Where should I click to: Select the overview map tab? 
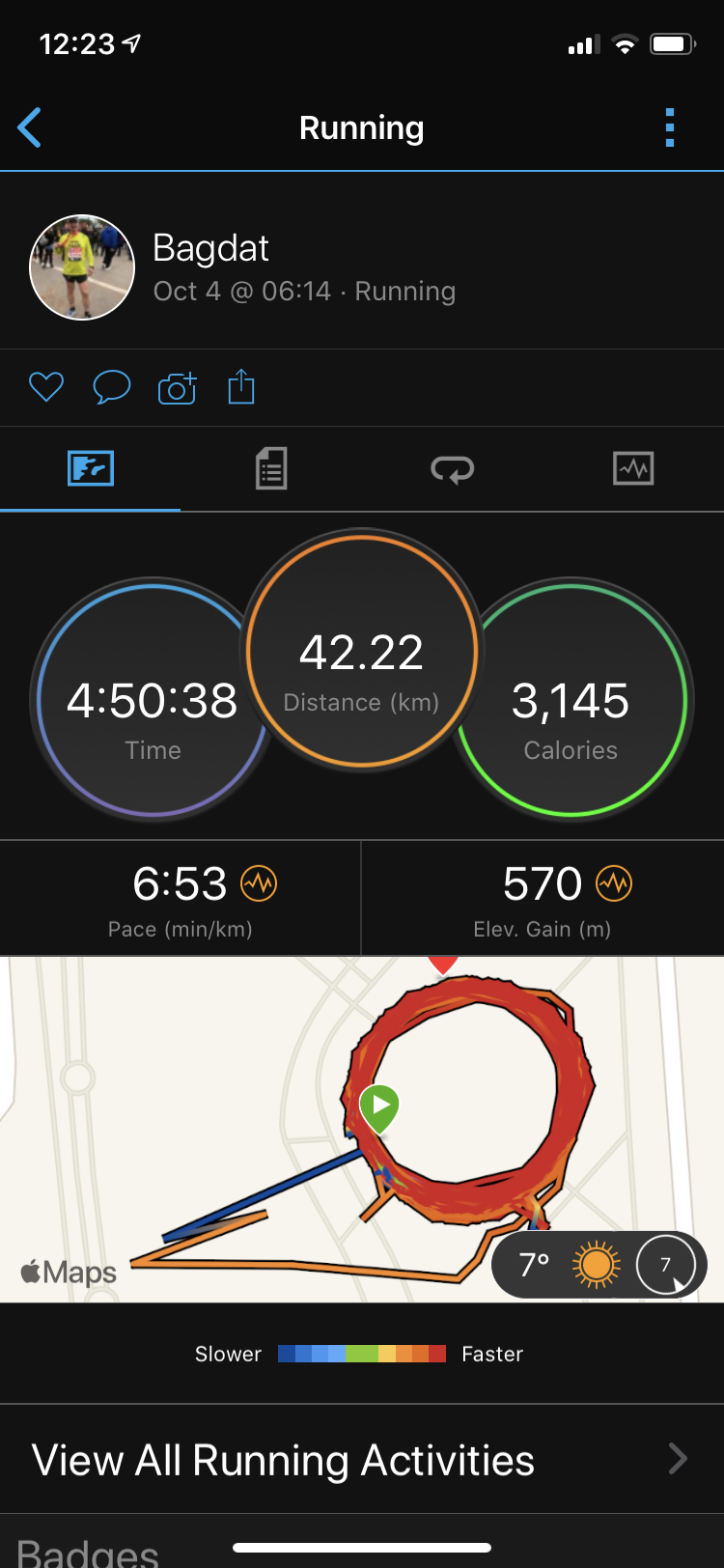(x=91, y=469)
